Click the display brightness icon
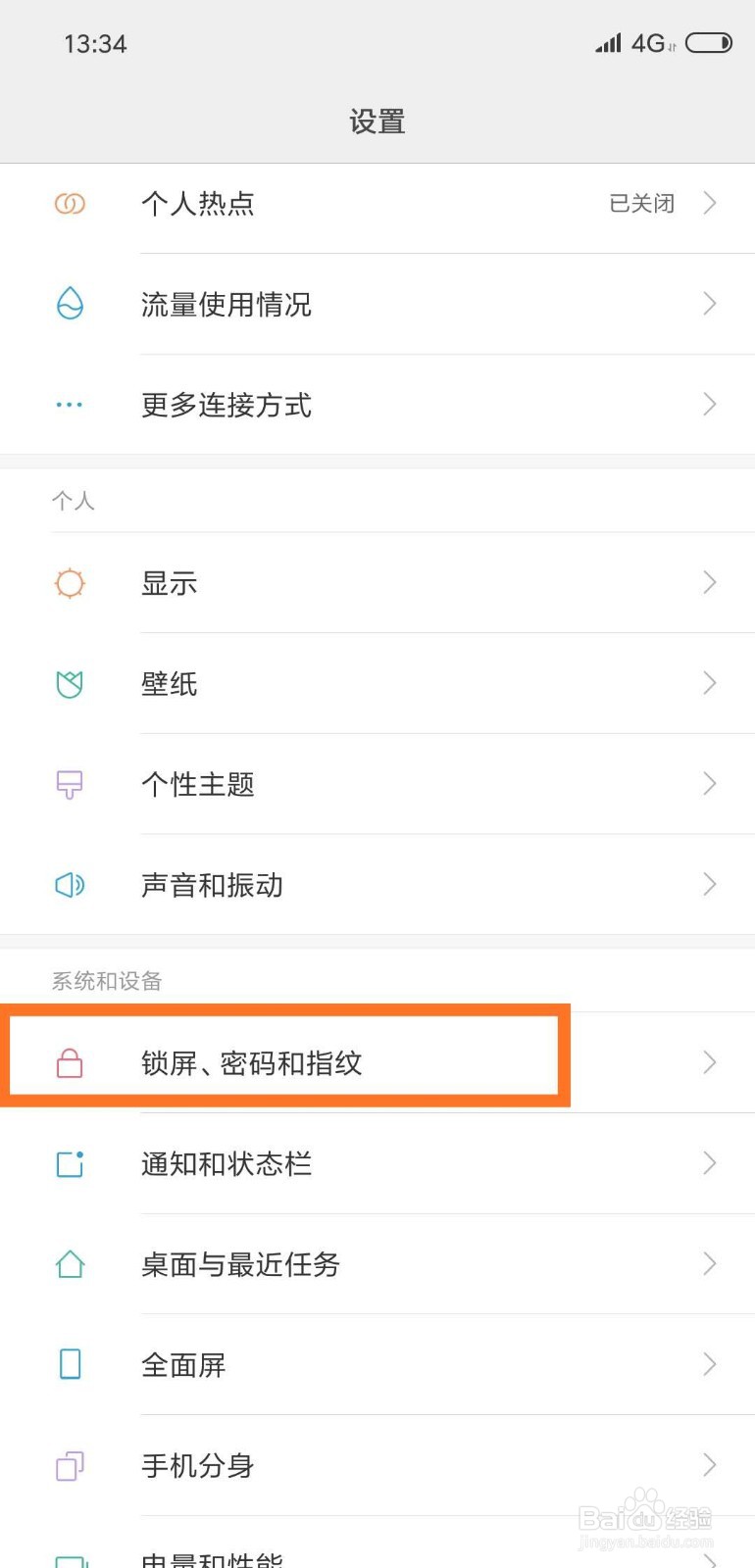The height and width of the screenshot is (1568, 755). pos(69,583)
